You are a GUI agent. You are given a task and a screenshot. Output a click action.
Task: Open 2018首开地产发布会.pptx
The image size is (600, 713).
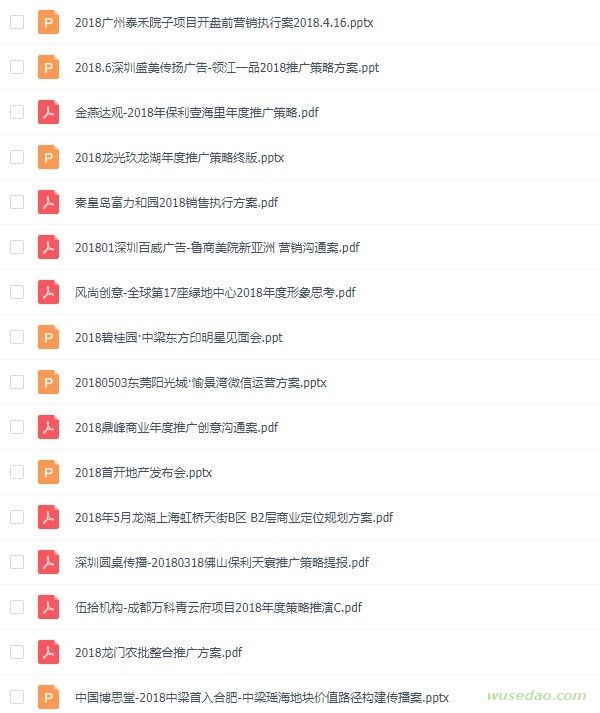[x=143, y=472]
